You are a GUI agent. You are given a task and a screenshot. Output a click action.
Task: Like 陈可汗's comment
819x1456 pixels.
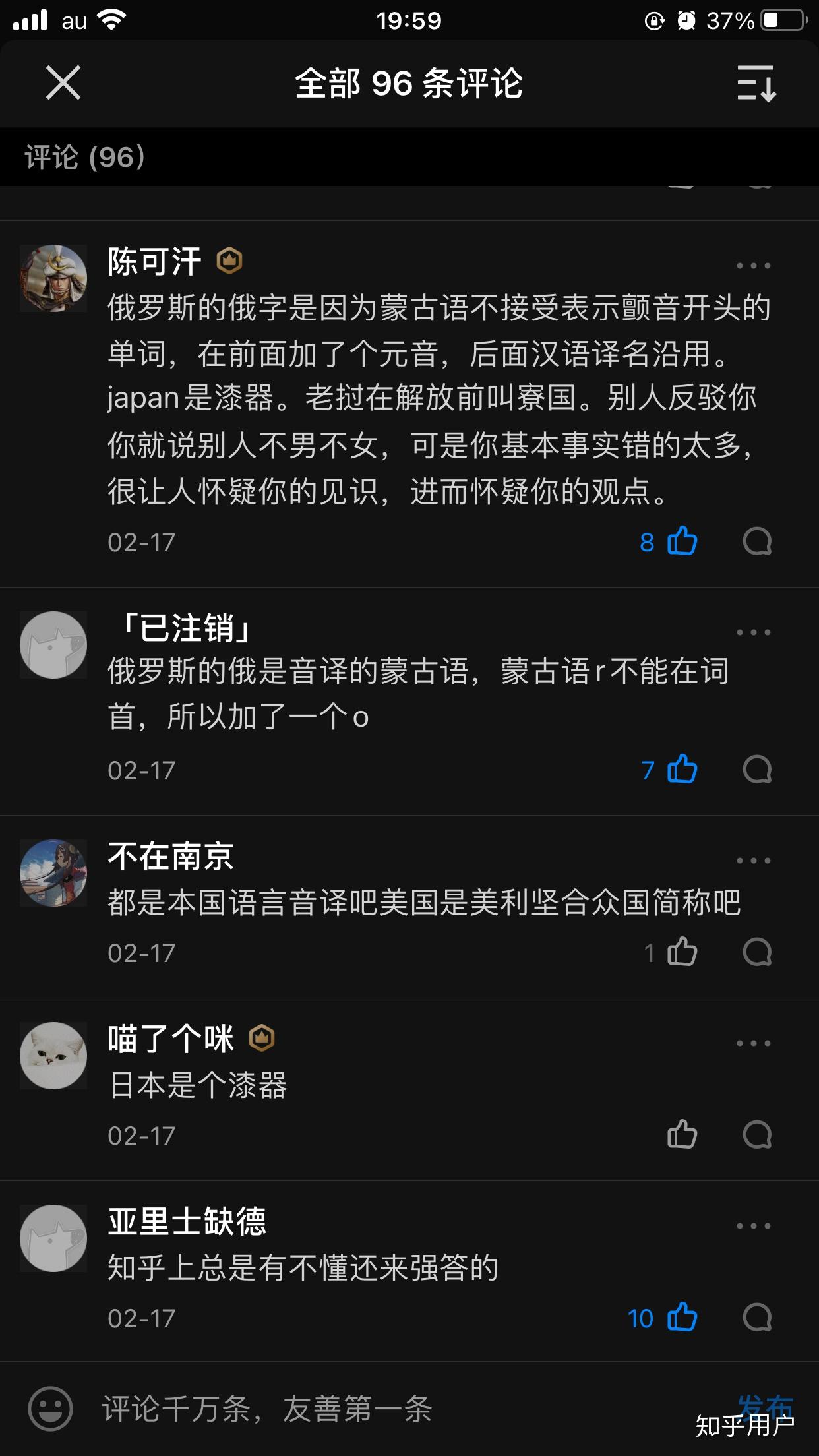[x=682, y=542]
